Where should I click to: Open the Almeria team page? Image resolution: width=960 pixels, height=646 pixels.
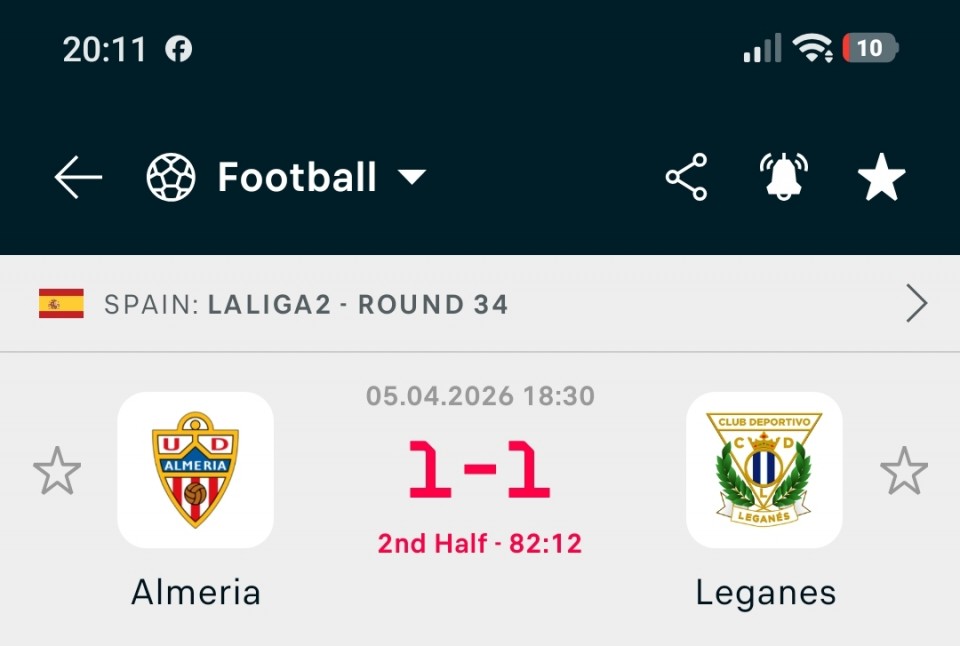tap(196, 470)
